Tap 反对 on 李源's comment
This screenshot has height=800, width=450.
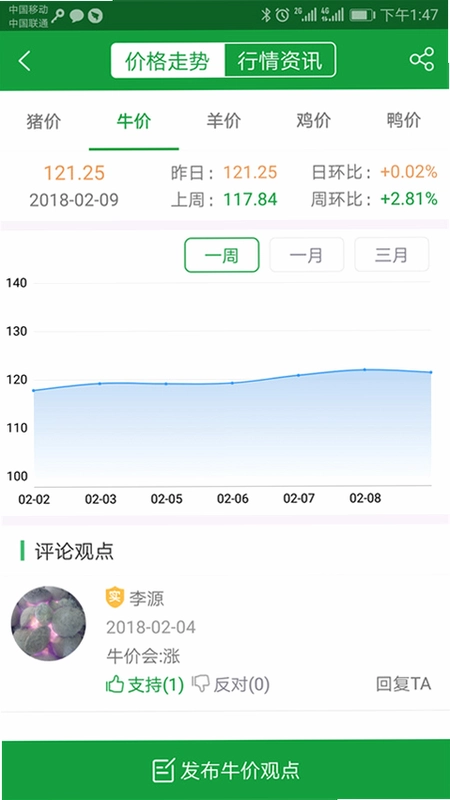(x=231, y=685)
